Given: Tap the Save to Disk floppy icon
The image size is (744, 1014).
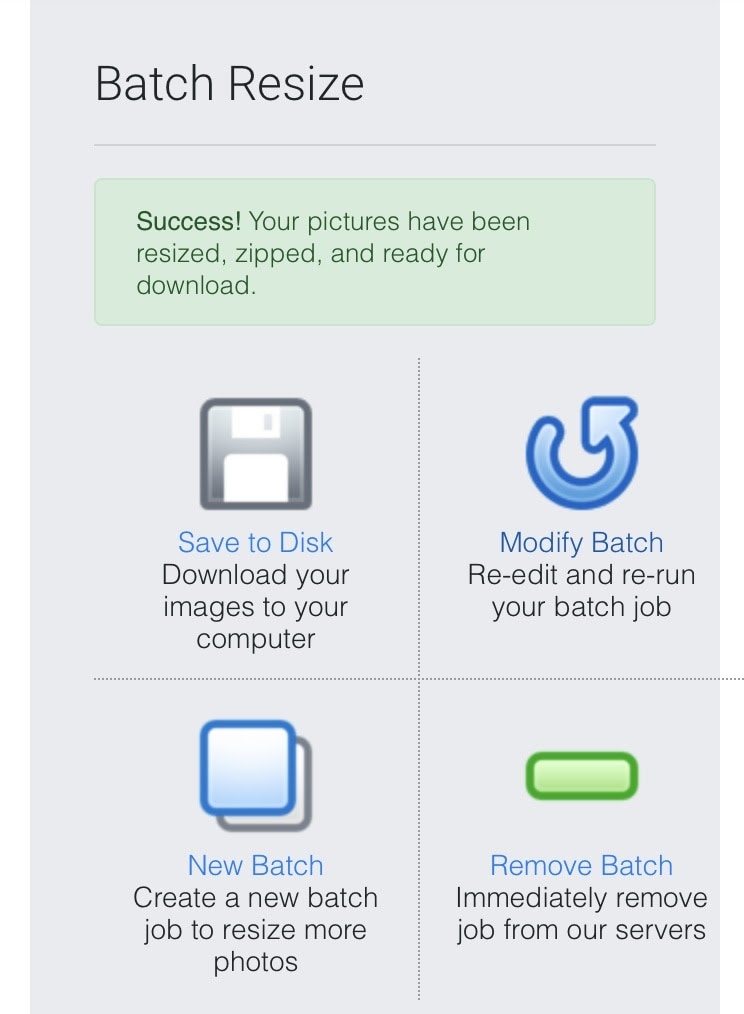Looking at the screenshot, I should (x=256, y=454).
